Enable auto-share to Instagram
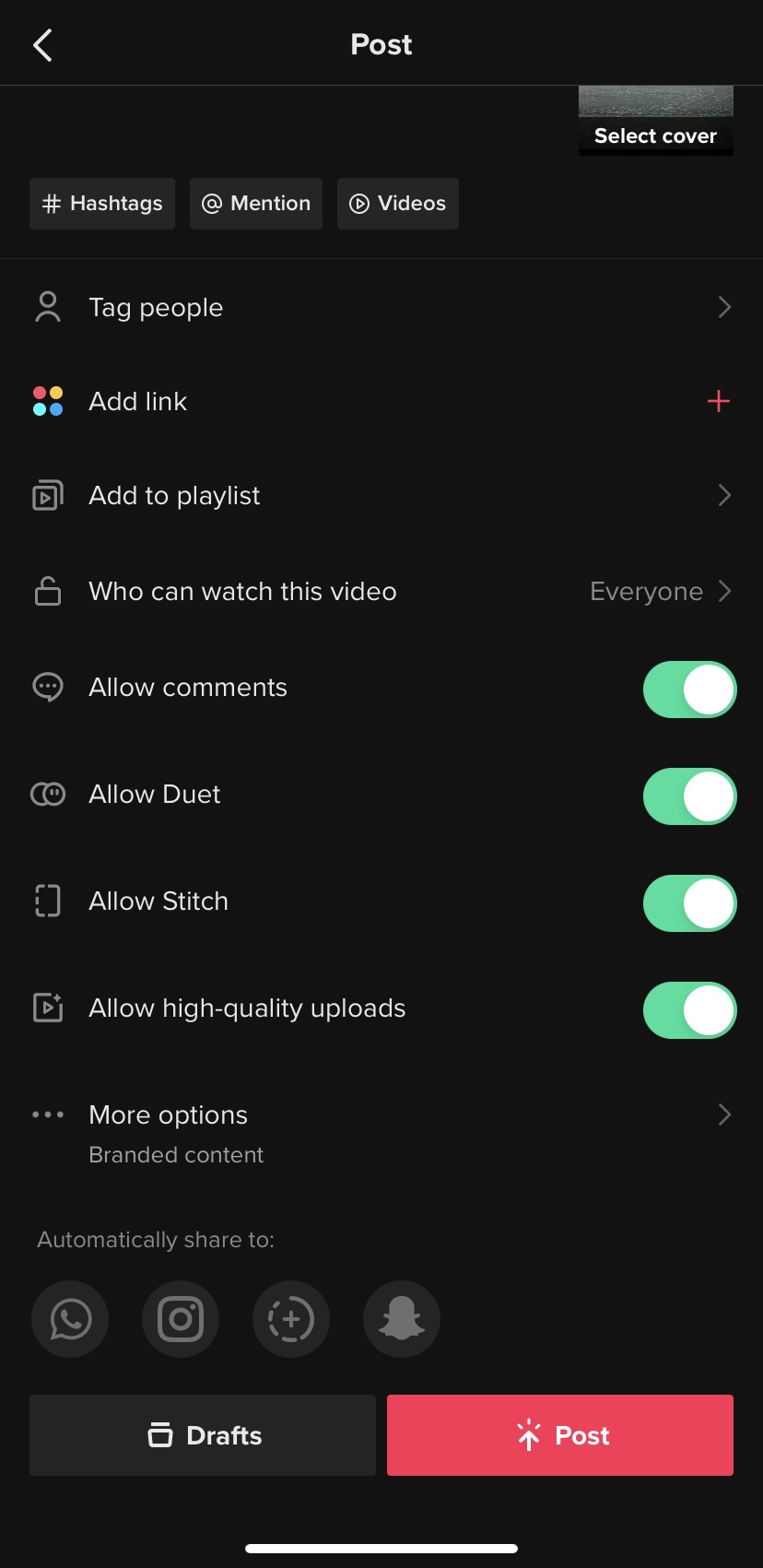This screenshot has width=763, height=1568. [181, 1319]
